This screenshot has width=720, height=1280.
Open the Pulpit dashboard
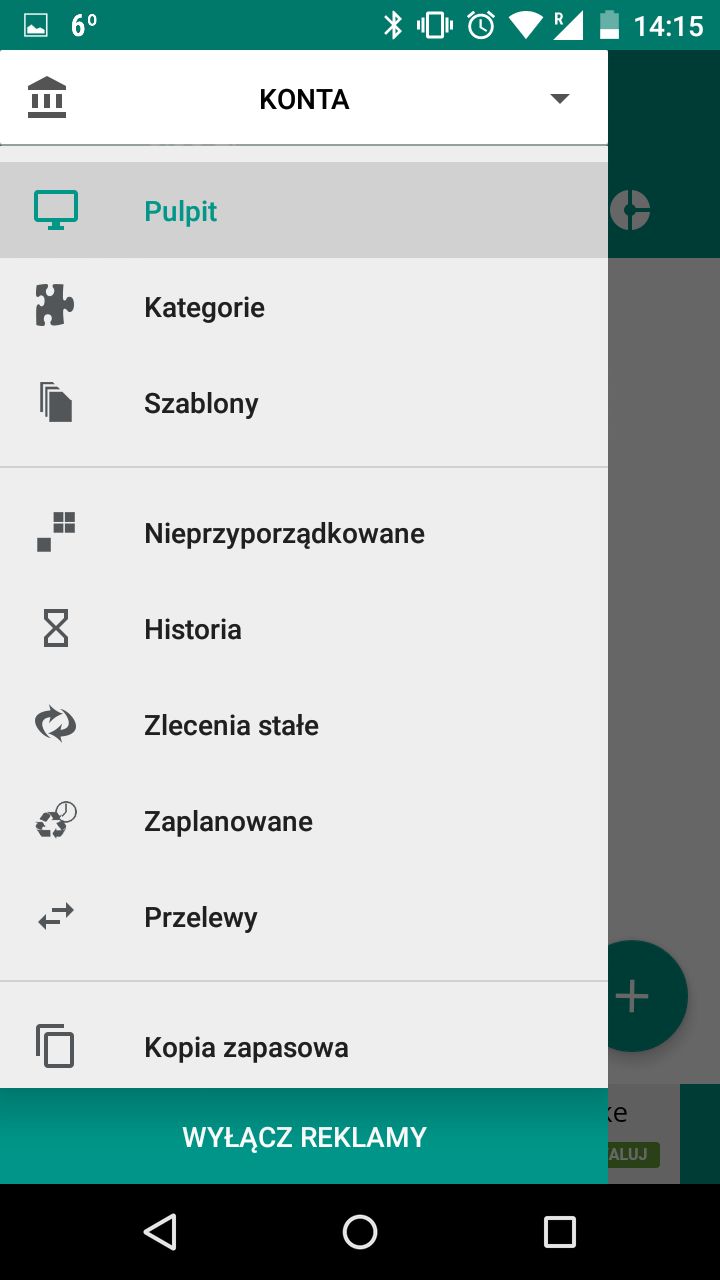click(x=304, y=211)
